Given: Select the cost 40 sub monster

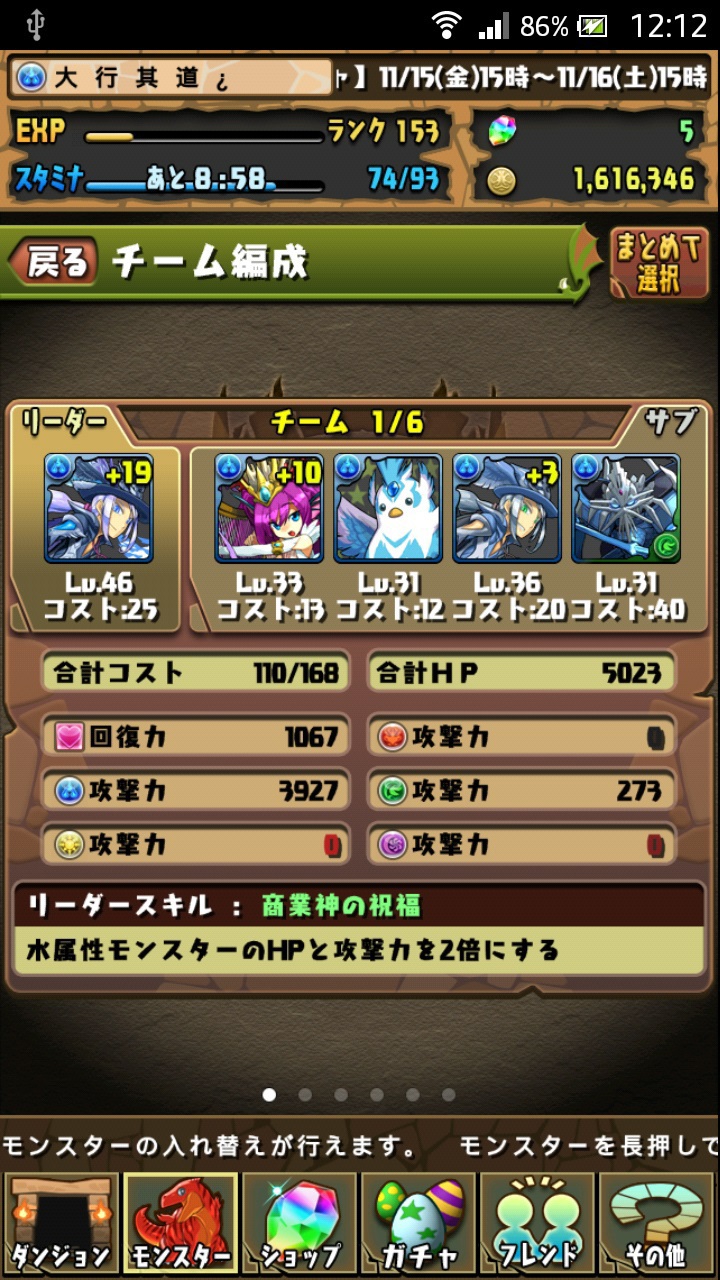Looking at the screenshot, I should tap(626, 509).
